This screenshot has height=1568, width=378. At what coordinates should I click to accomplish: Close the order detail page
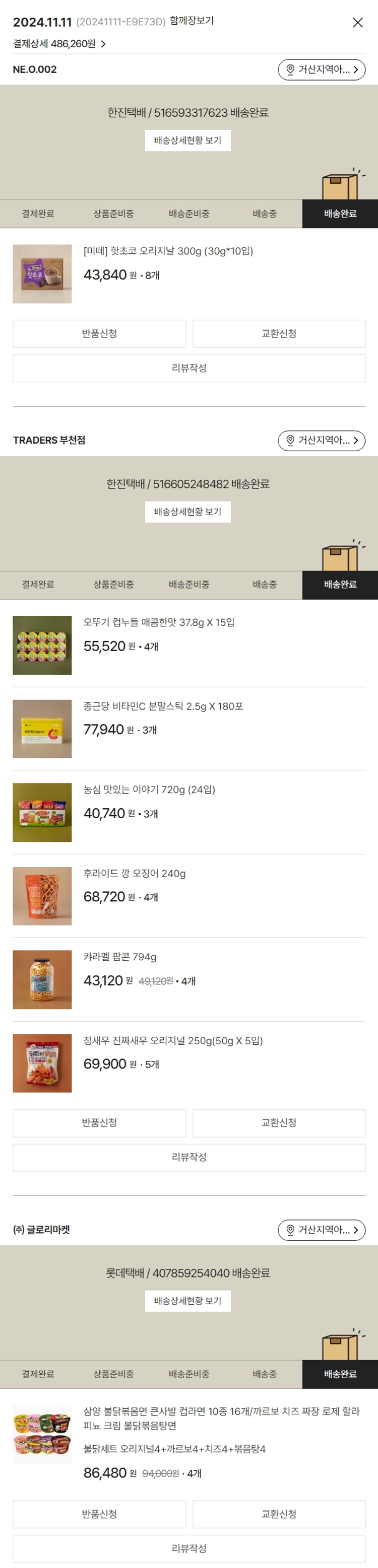pos(358,23)
